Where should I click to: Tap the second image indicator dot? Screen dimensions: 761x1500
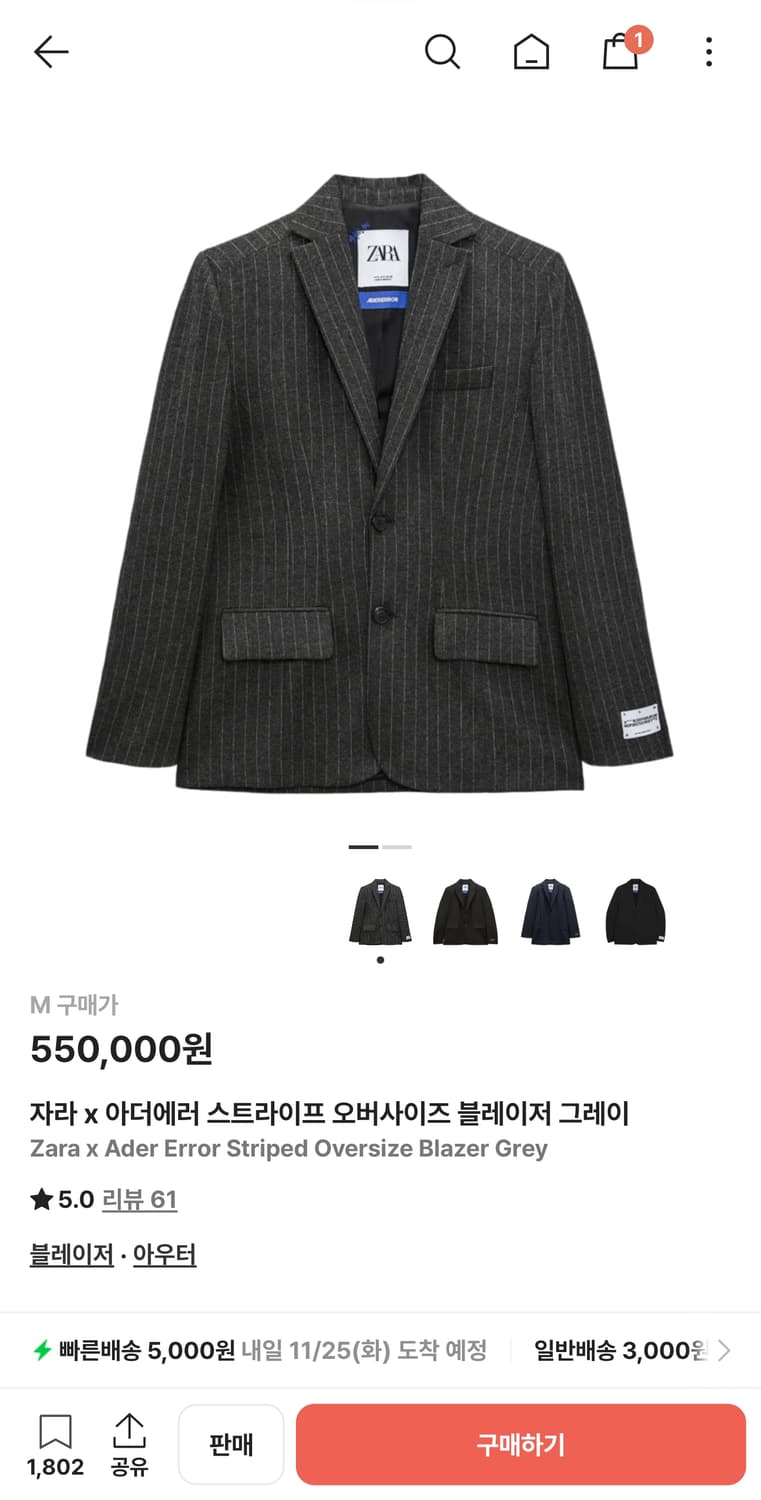[x=398, y=846]
